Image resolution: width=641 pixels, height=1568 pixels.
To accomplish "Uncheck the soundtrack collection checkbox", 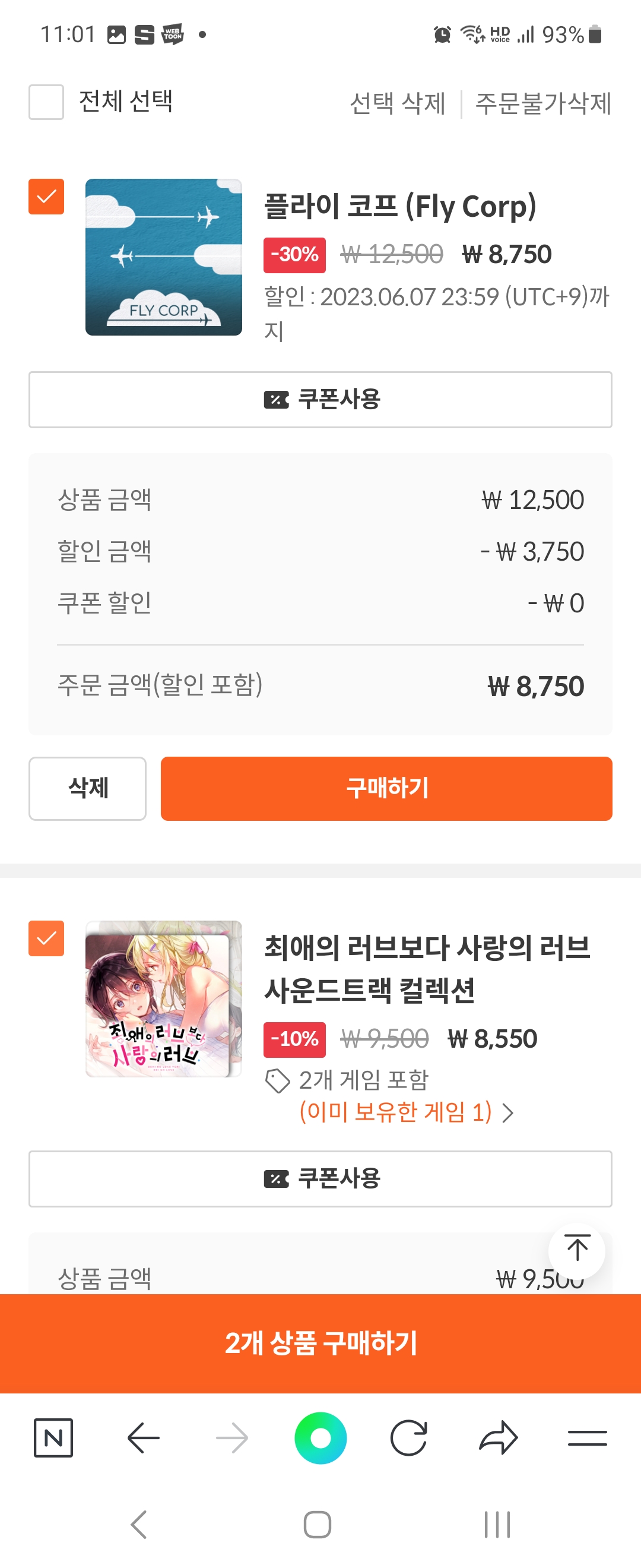I will coord(46,938).
